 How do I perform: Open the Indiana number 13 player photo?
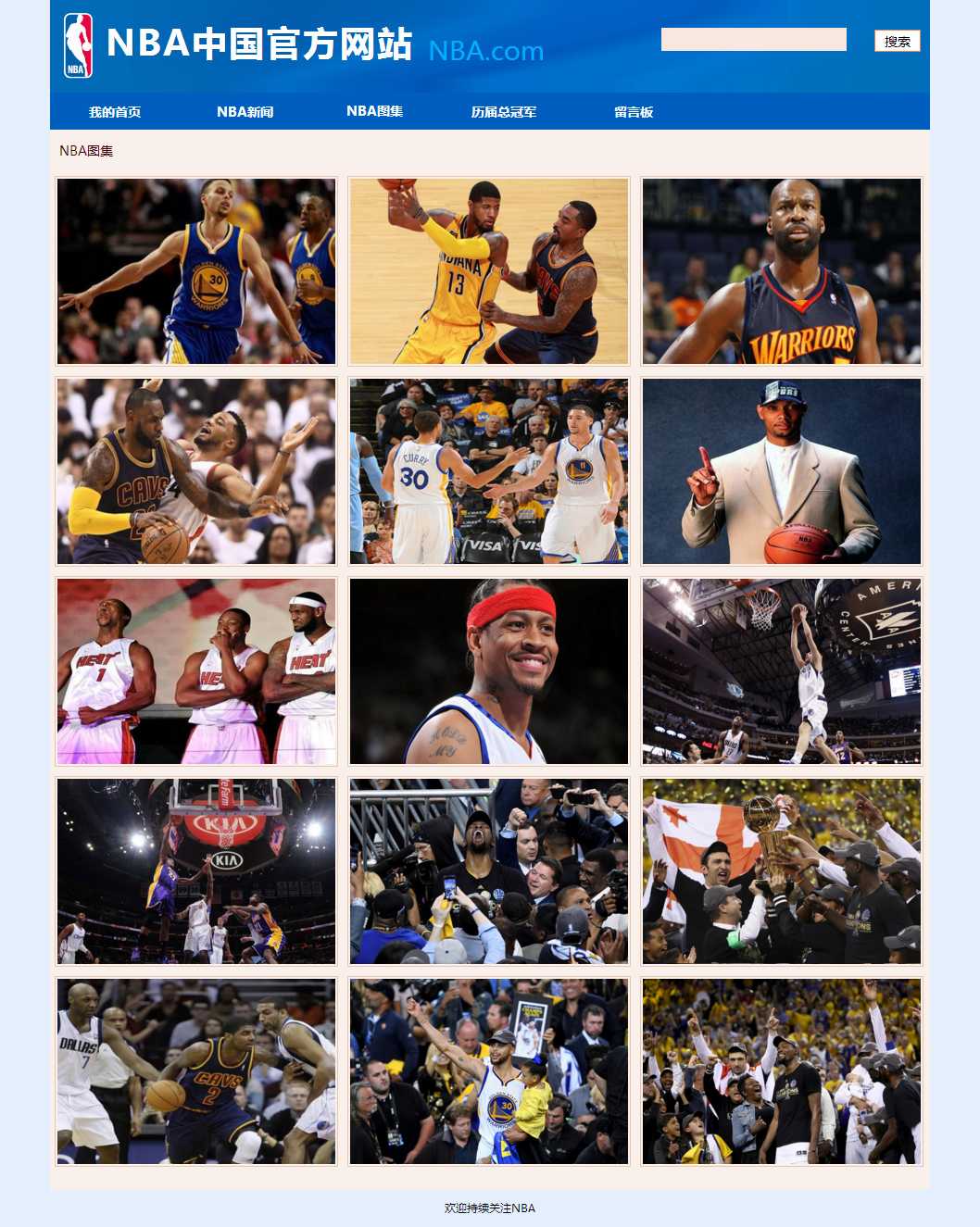(x=489, y=271)
